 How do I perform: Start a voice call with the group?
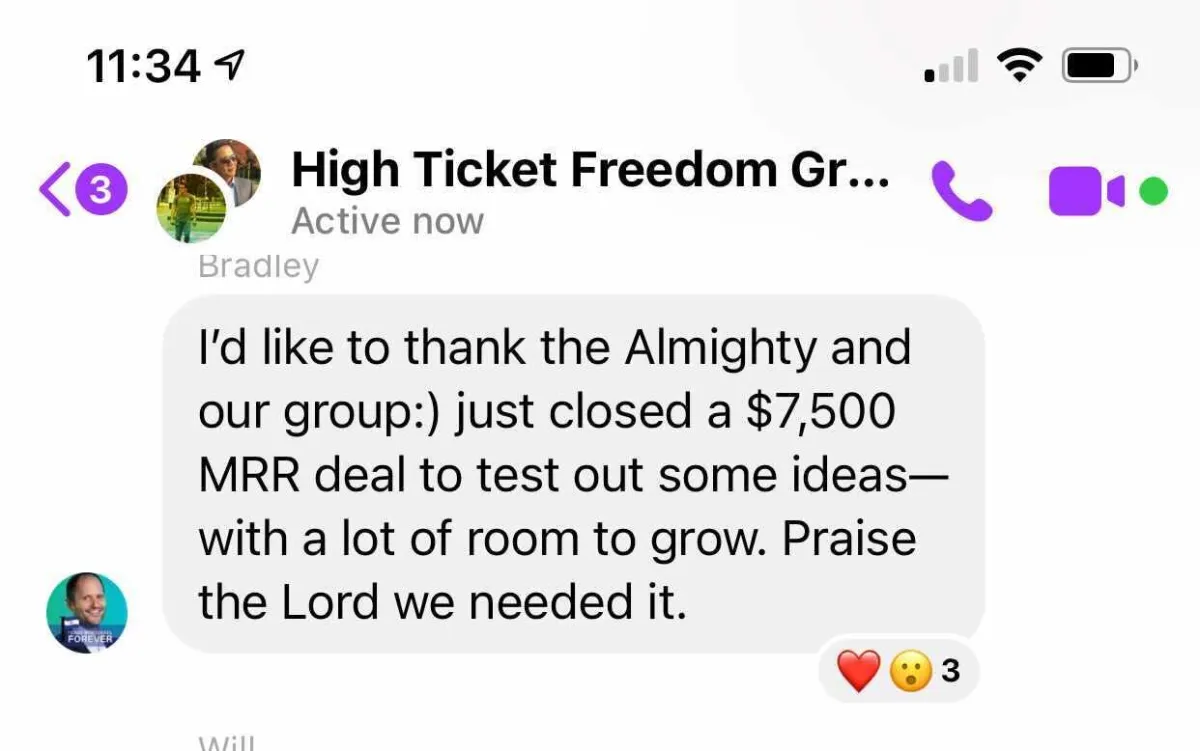pos(961,189)
